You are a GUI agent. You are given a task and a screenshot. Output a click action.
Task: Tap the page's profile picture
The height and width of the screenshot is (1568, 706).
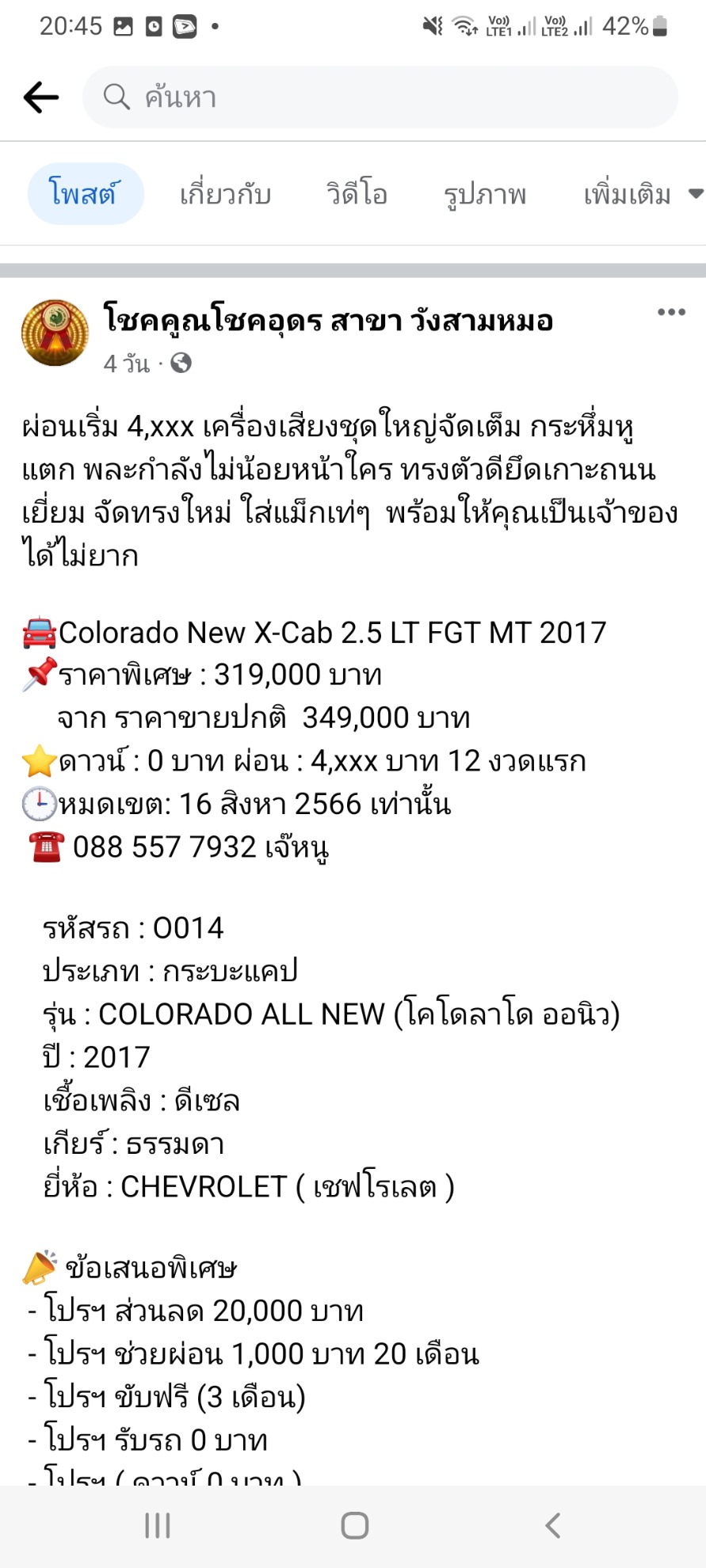55,333
